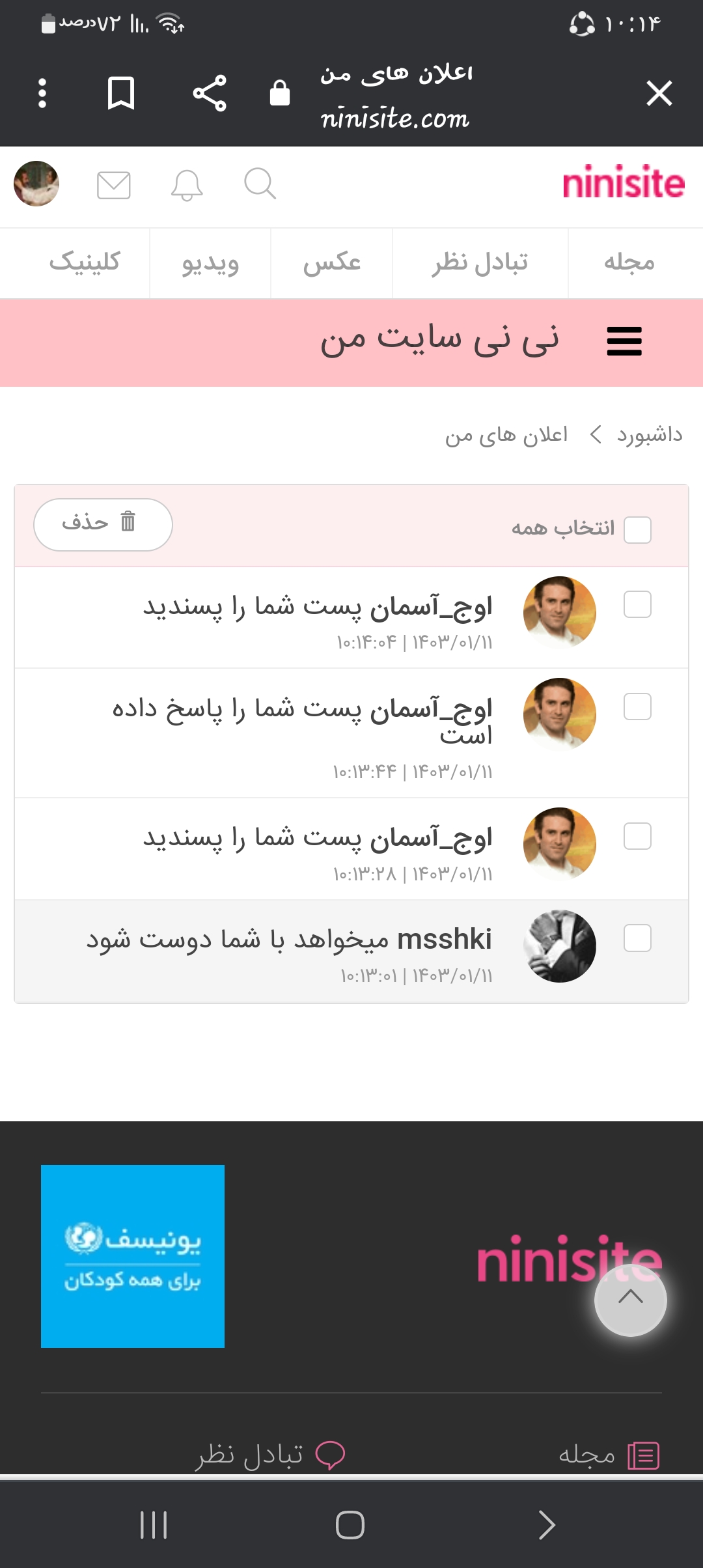
Task: Tap the scroll-to-top arrow button
Action: coord(630,1300)
